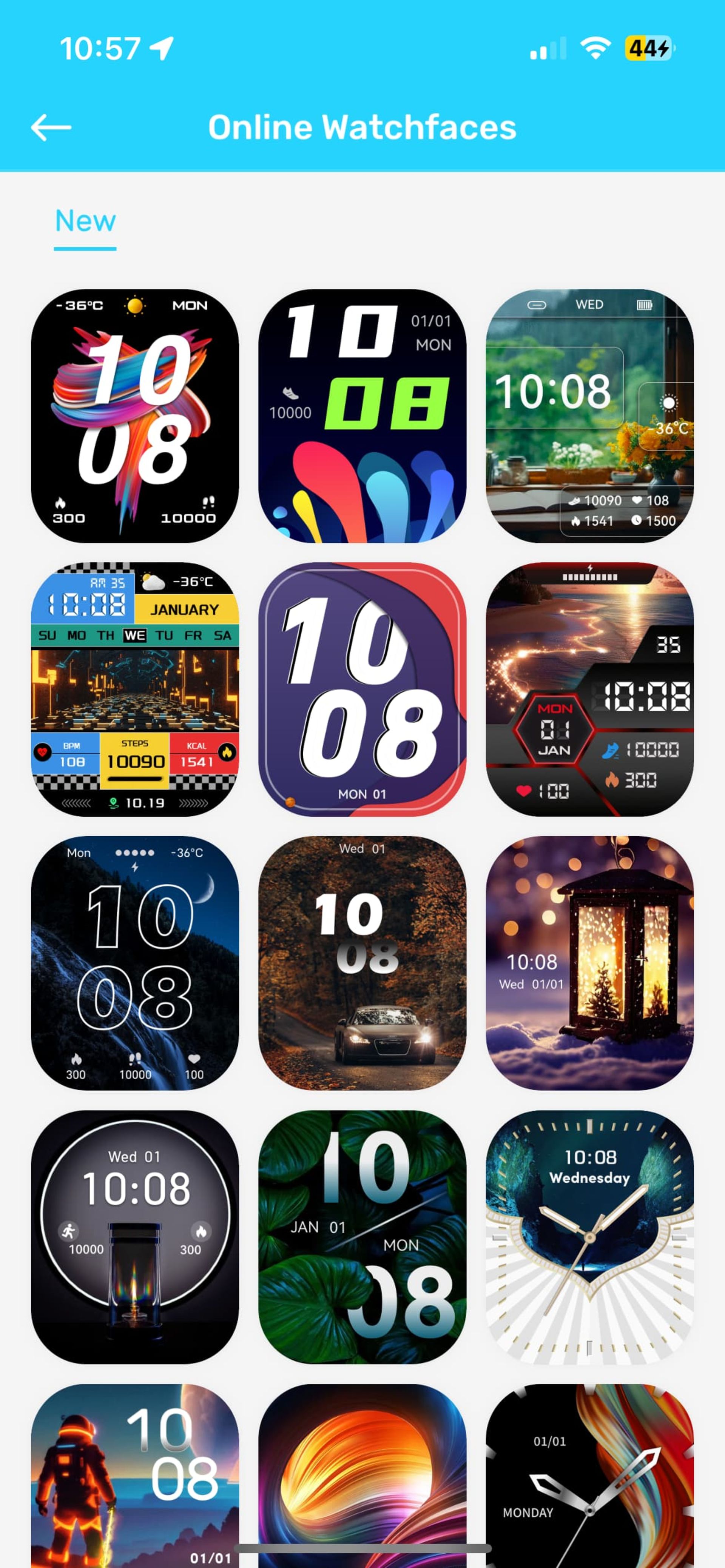Select the retro JANUARY pixel city watchface
The width and height of the screenshot is (725, 1568).
point(135,689)
